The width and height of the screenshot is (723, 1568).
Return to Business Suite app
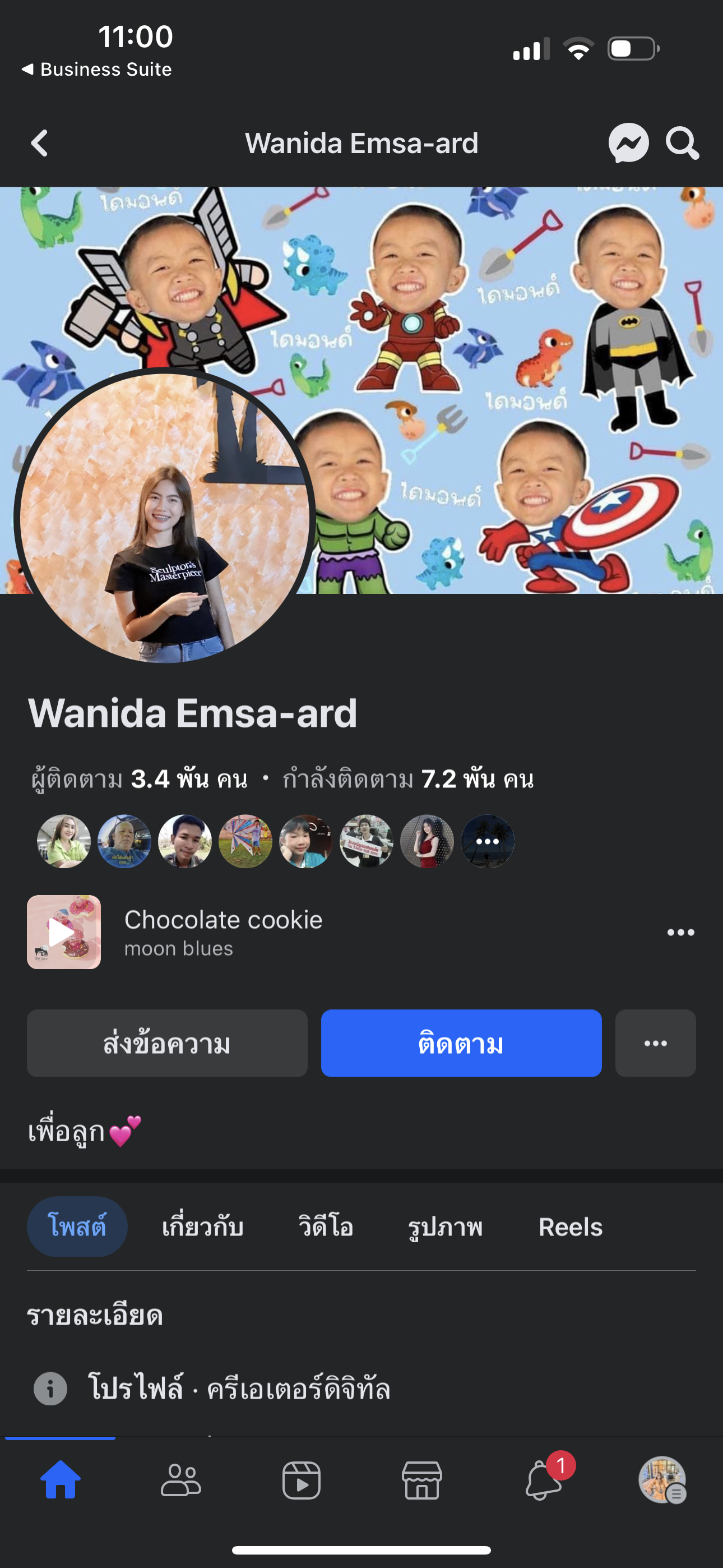[98, 70]
